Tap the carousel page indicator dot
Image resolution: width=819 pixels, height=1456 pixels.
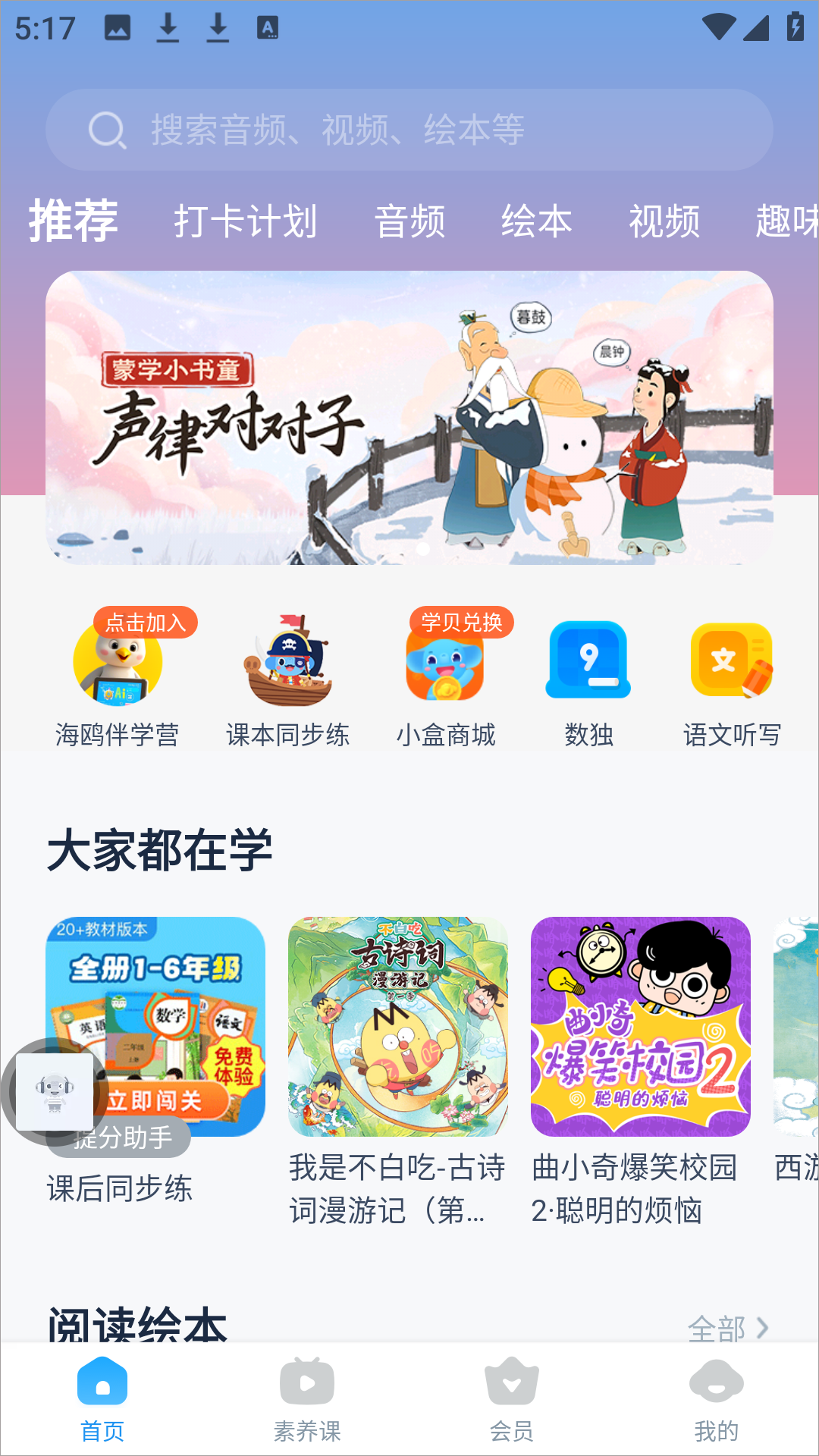point(425,550)
